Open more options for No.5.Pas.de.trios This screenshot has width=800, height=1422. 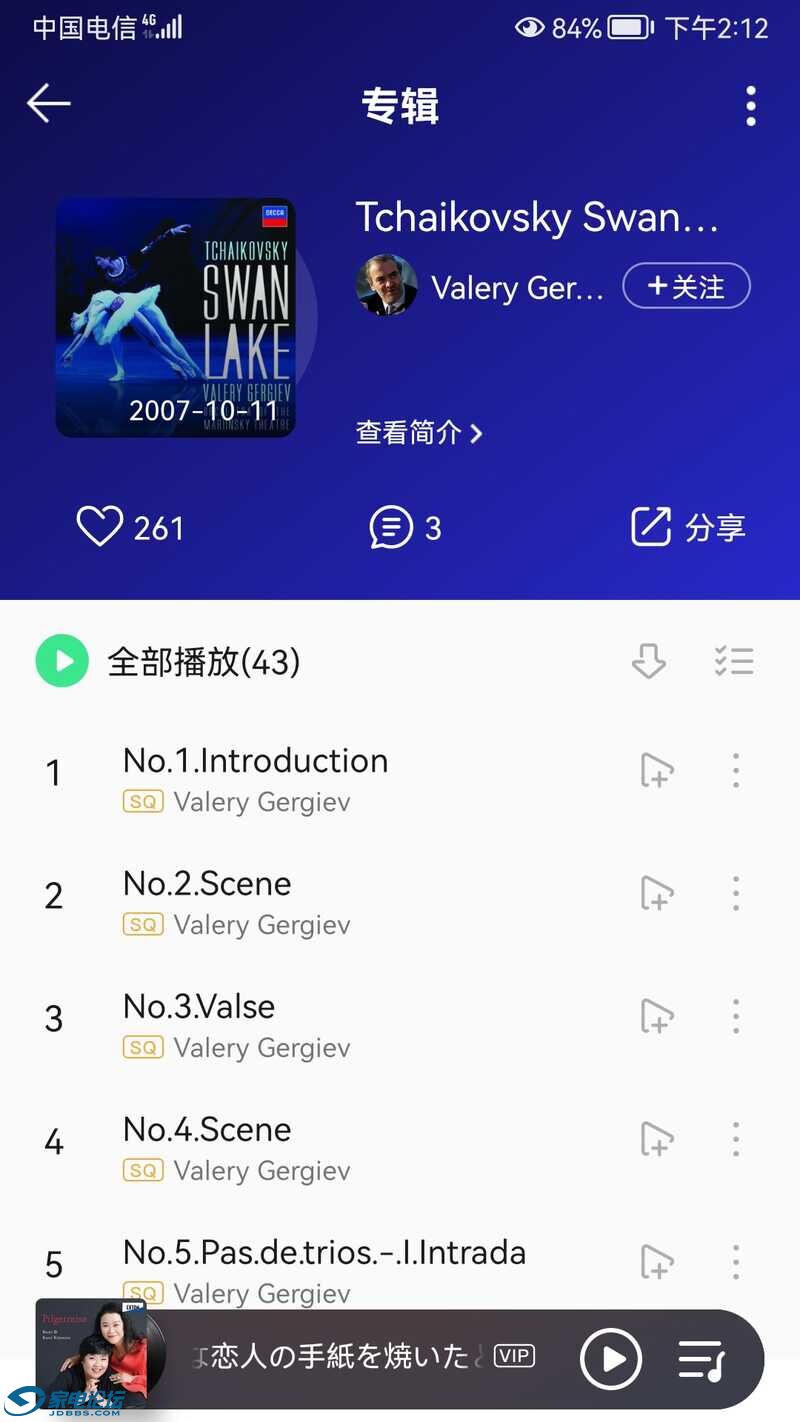[736, 1262]
